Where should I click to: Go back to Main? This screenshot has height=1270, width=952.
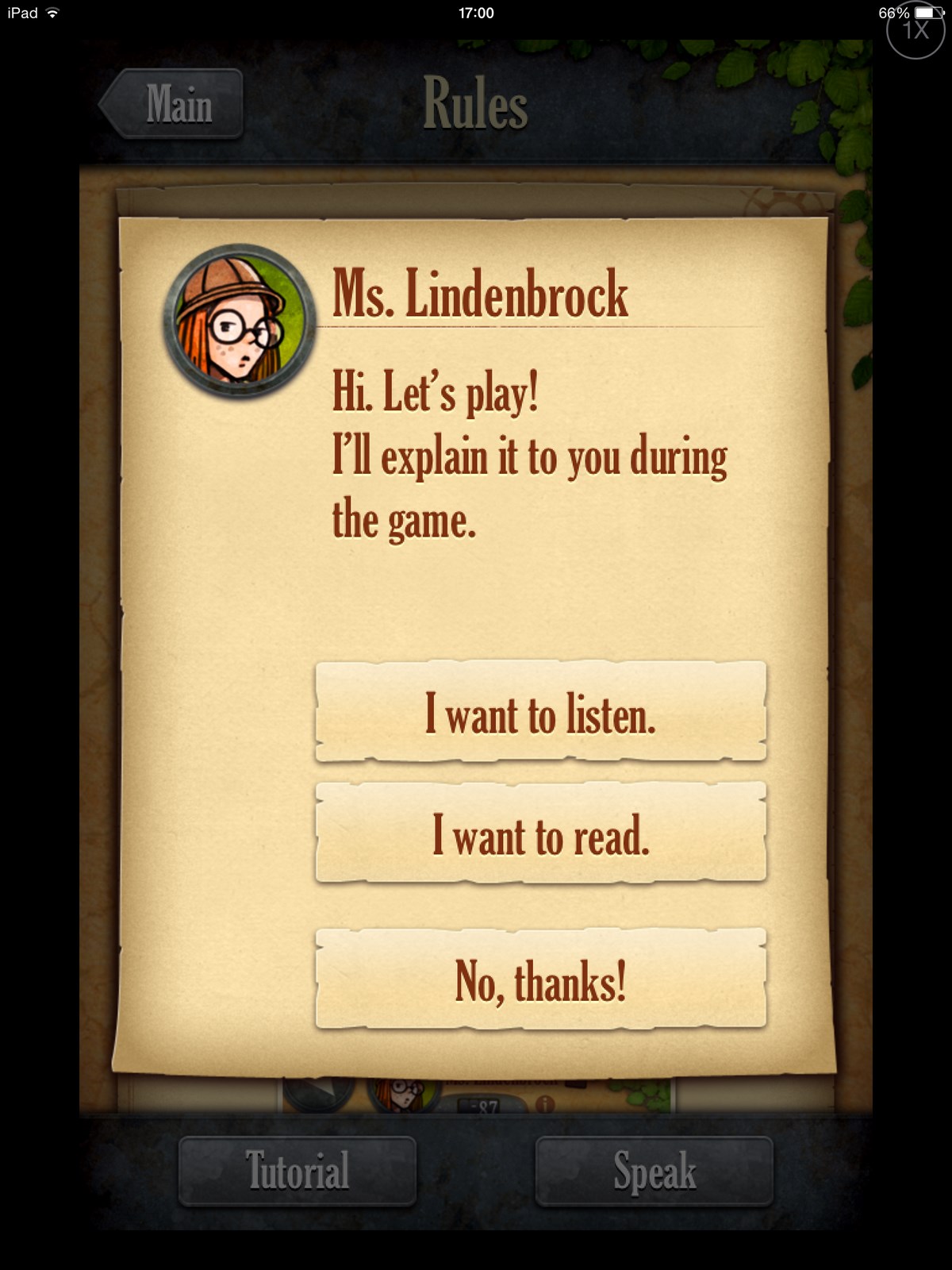(173, 104)
